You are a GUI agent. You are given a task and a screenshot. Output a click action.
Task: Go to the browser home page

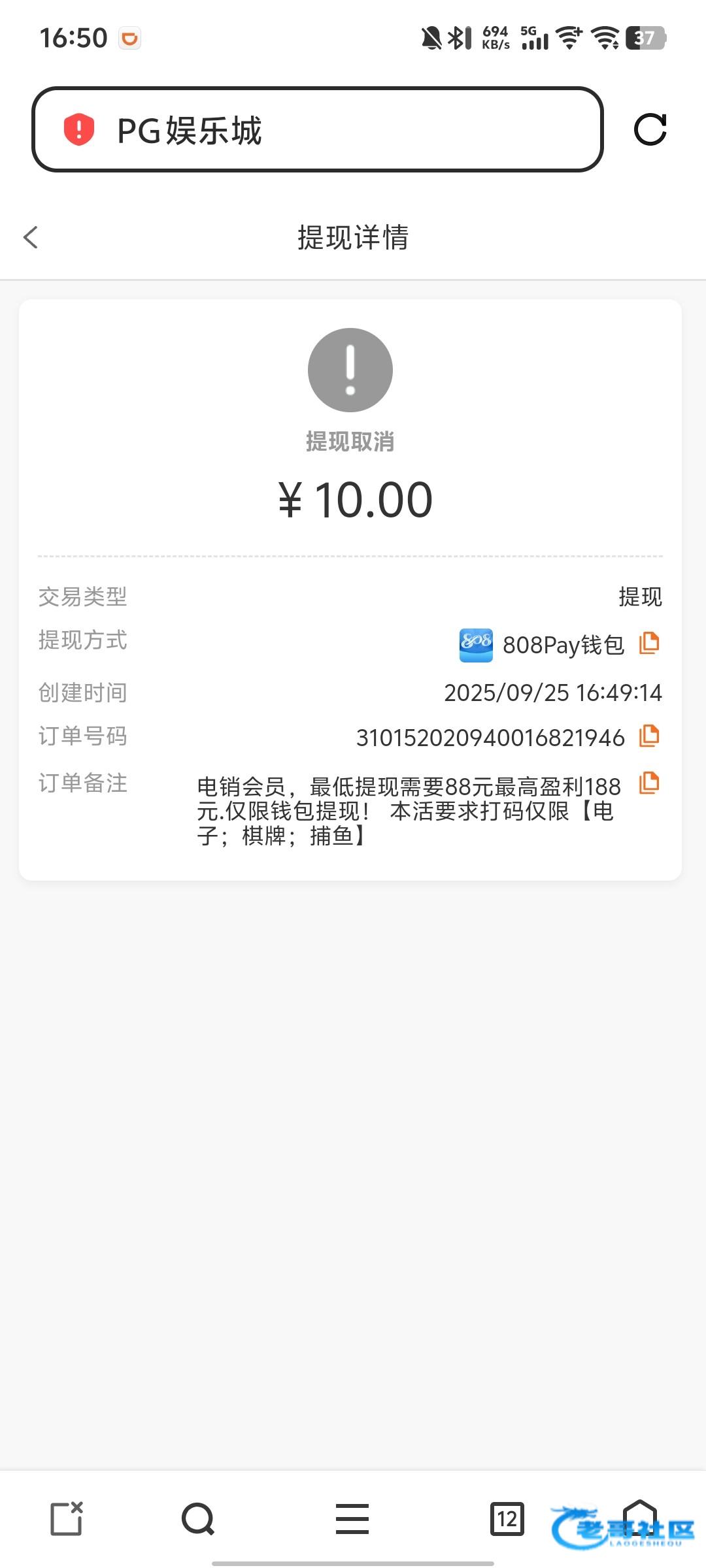click(639, 1517)
